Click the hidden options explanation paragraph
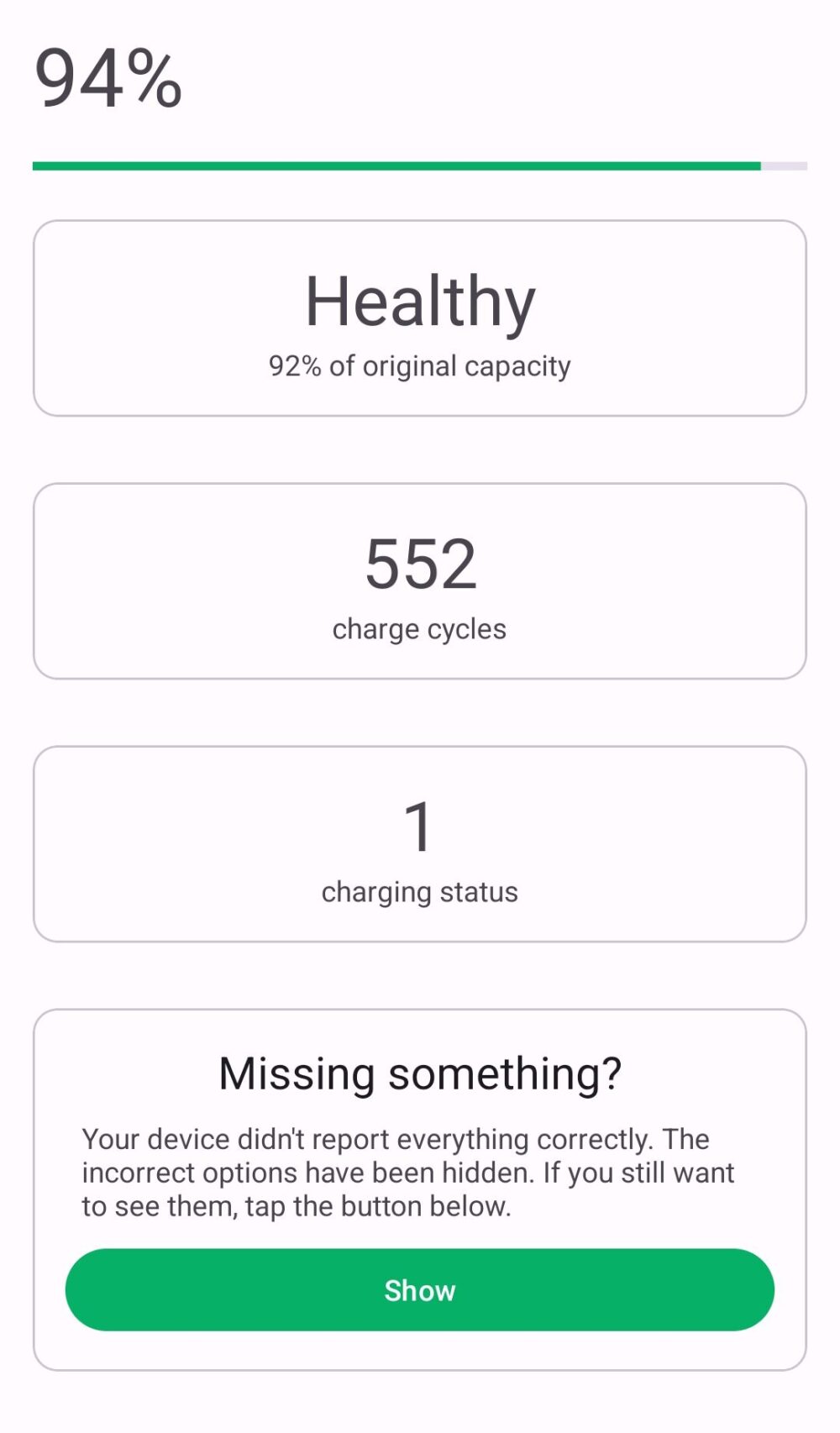This screenshot has width=840, height=1433. pos(407,1172)
